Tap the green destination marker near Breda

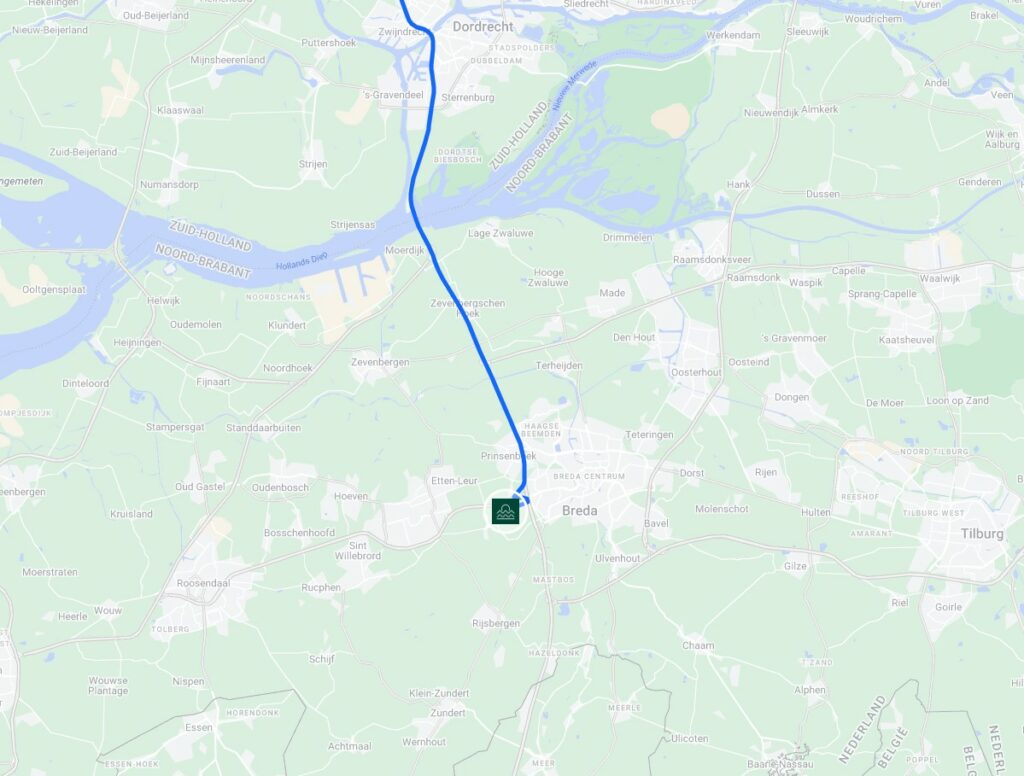tap(505, 511)
